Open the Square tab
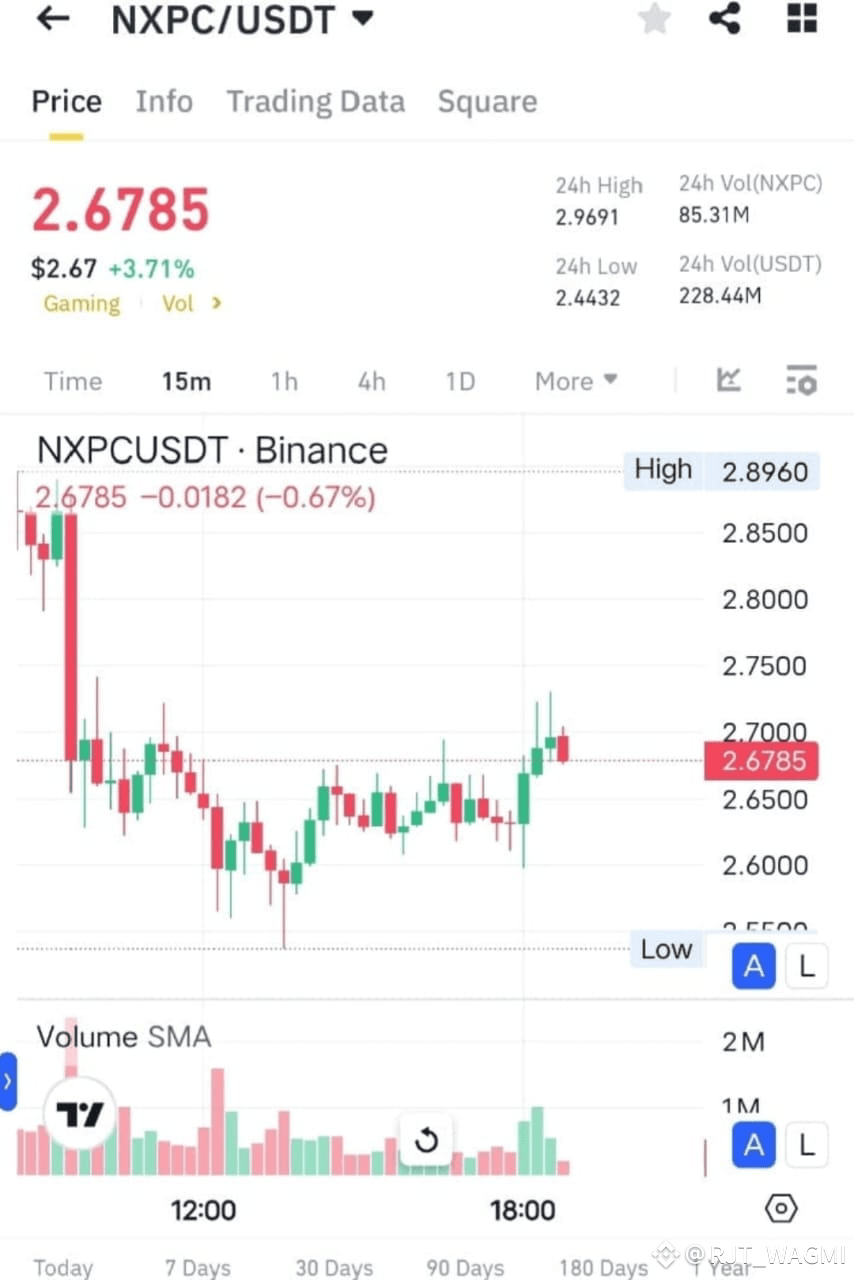 coord(487,101)
